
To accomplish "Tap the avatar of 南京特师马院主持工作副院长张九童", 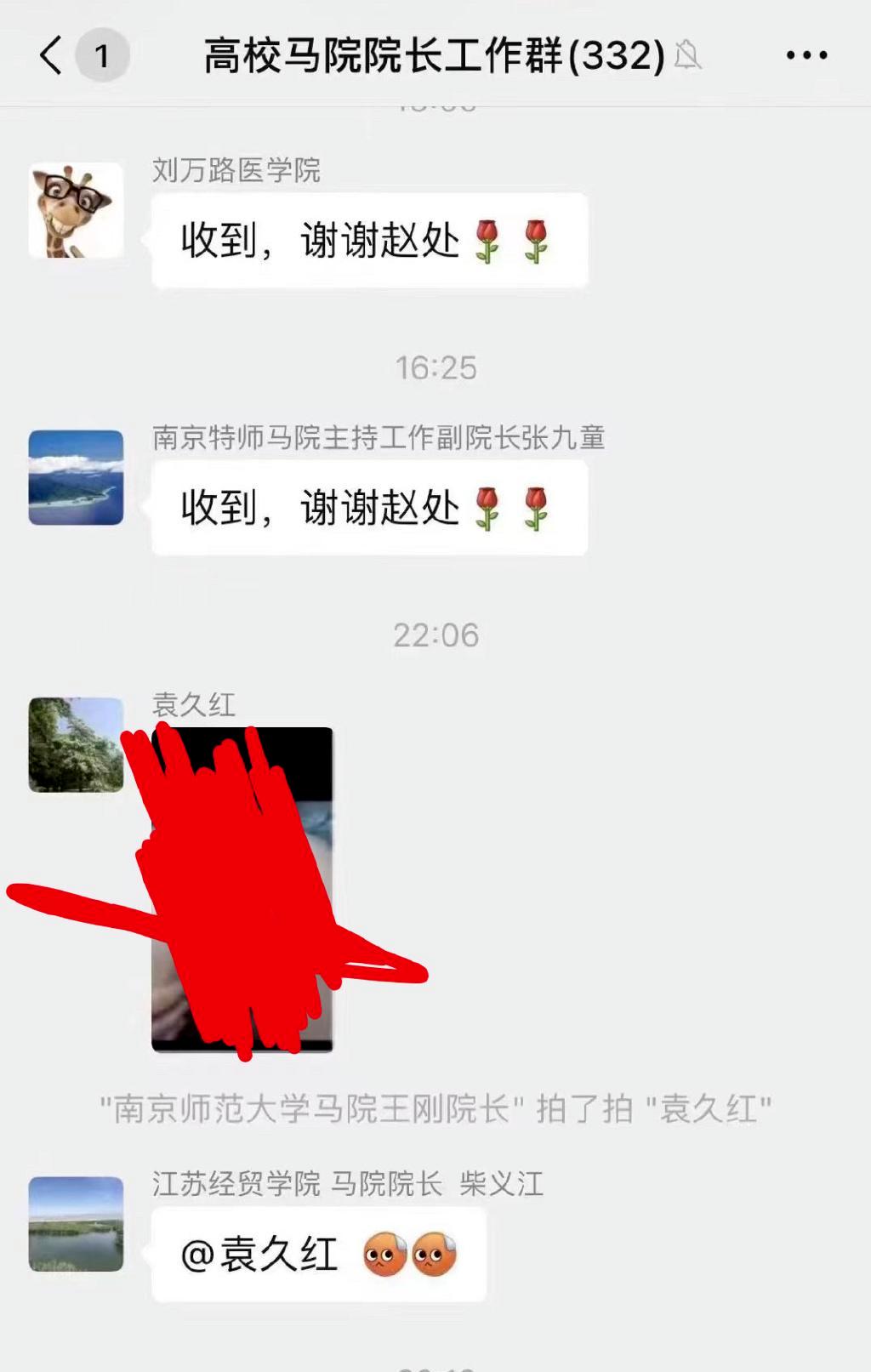I will [76, 477].
